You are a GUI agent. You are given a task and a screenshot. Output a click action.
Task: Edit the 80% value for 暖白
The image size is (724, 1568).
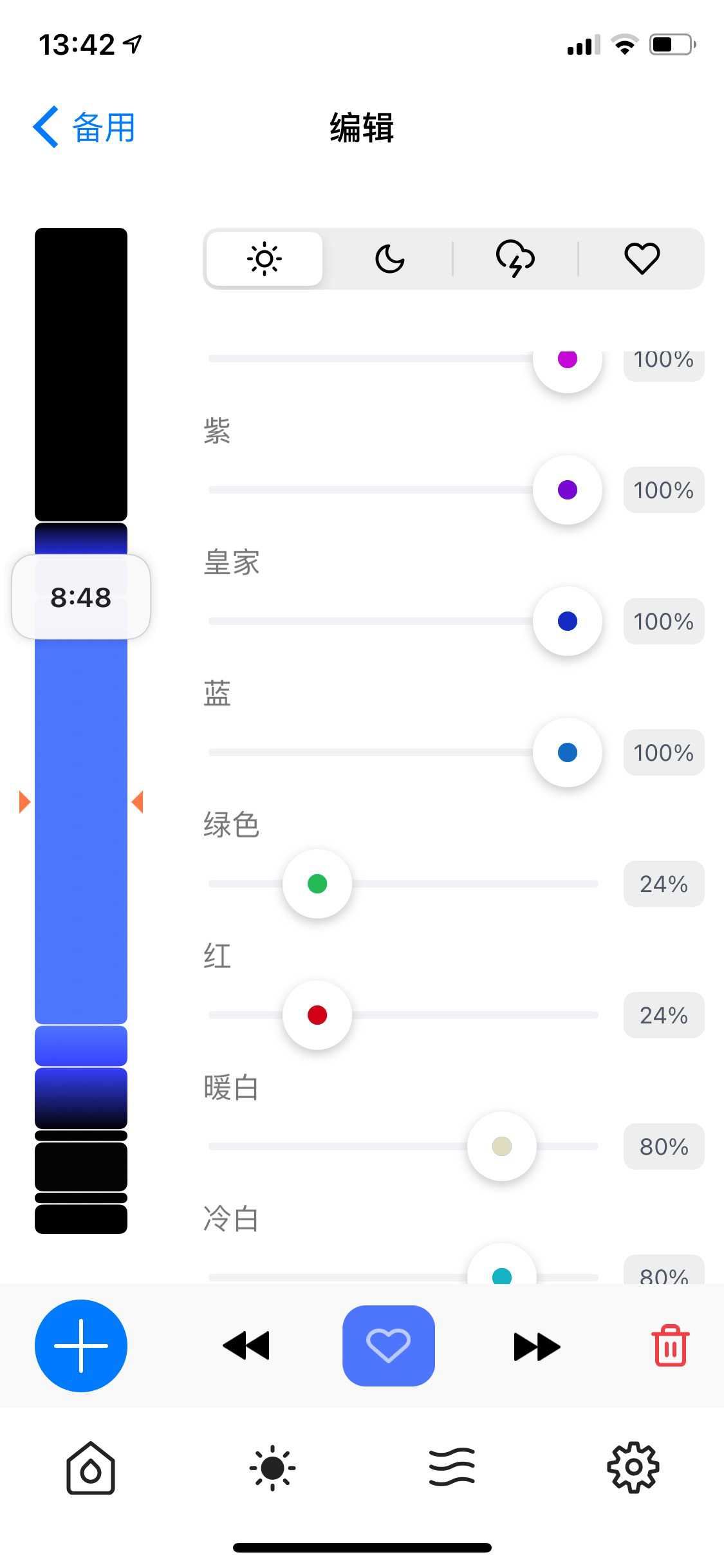[x=664, y=1146]
